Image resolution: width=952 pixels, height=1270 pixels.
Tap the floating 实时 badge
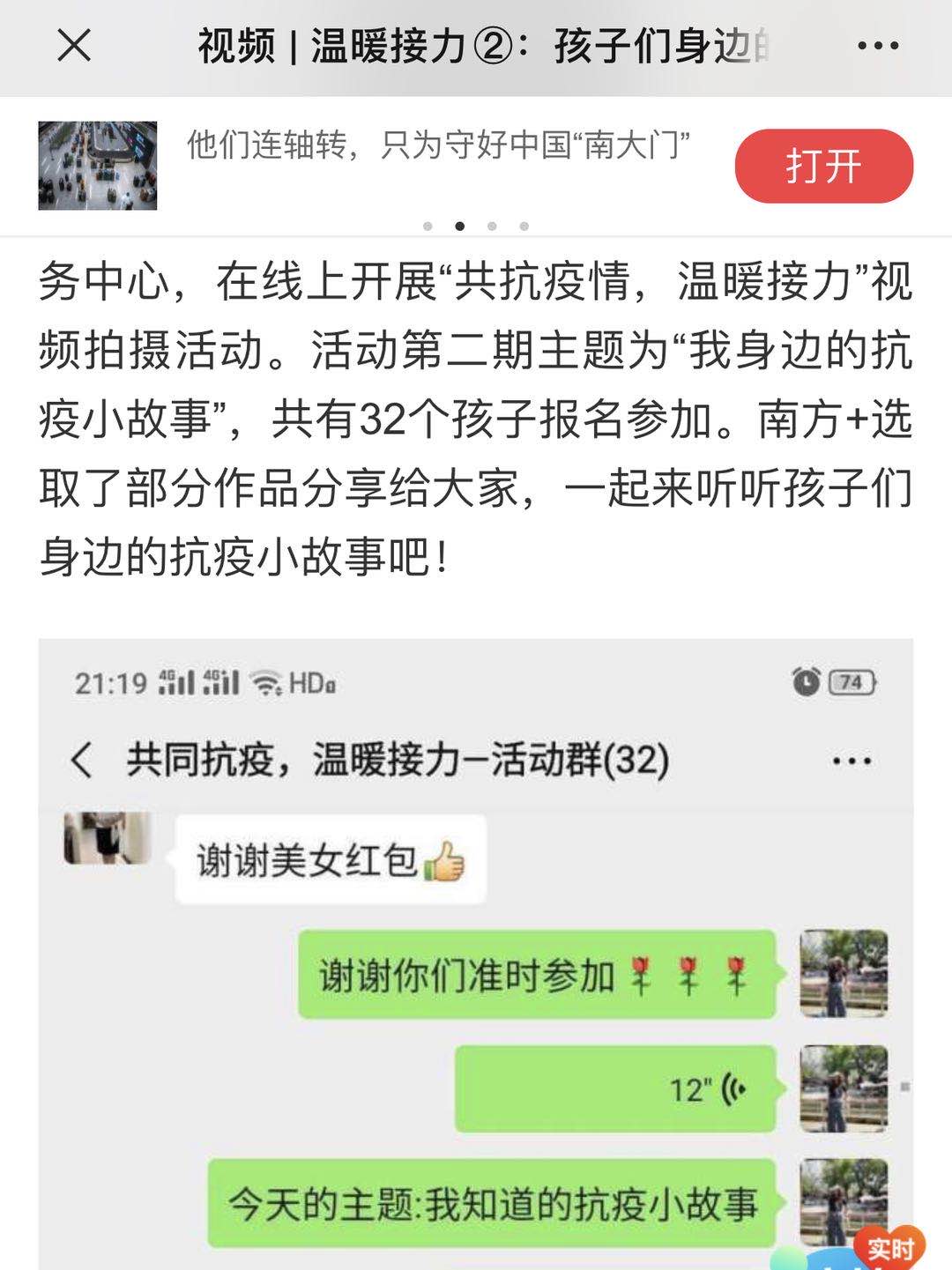[889, 1247]
